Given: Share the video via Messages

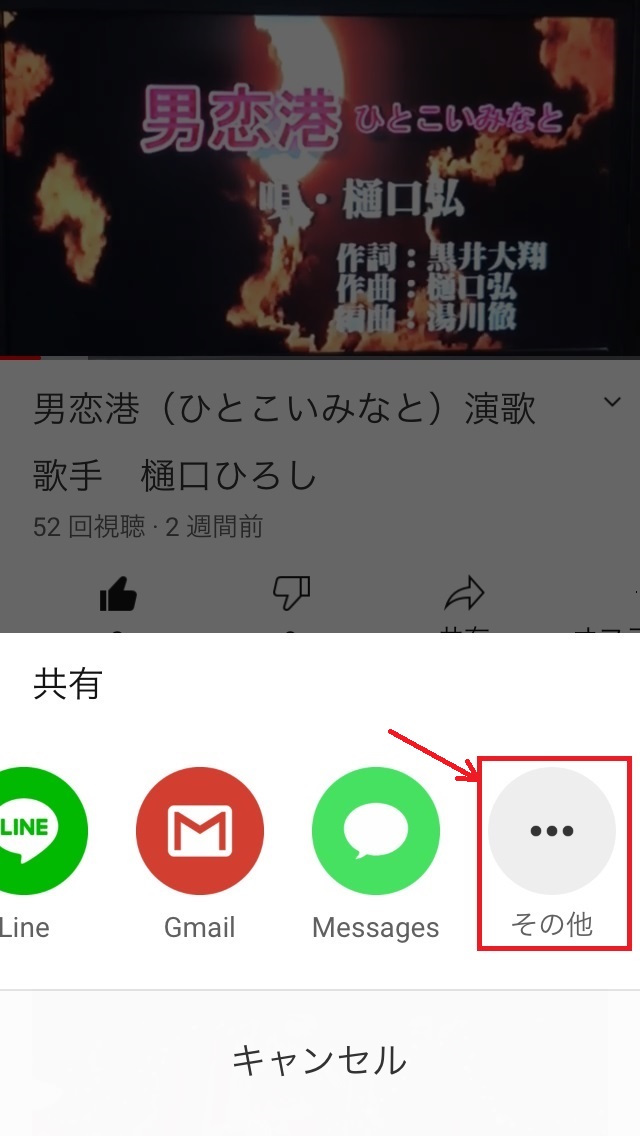Looking at the screenshot, I should pos(376,830).
